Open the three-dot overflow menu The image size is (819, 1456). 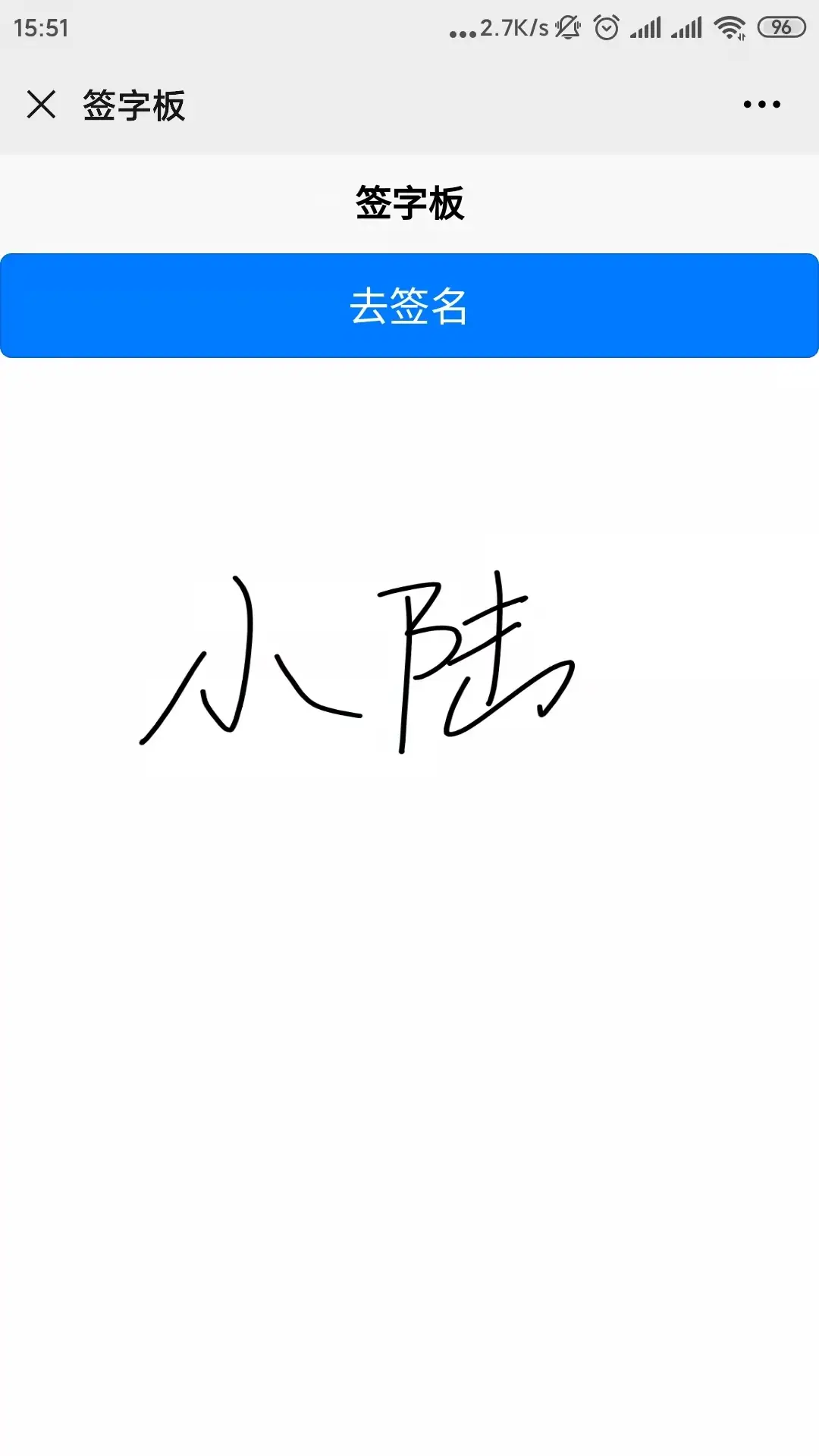761,104
